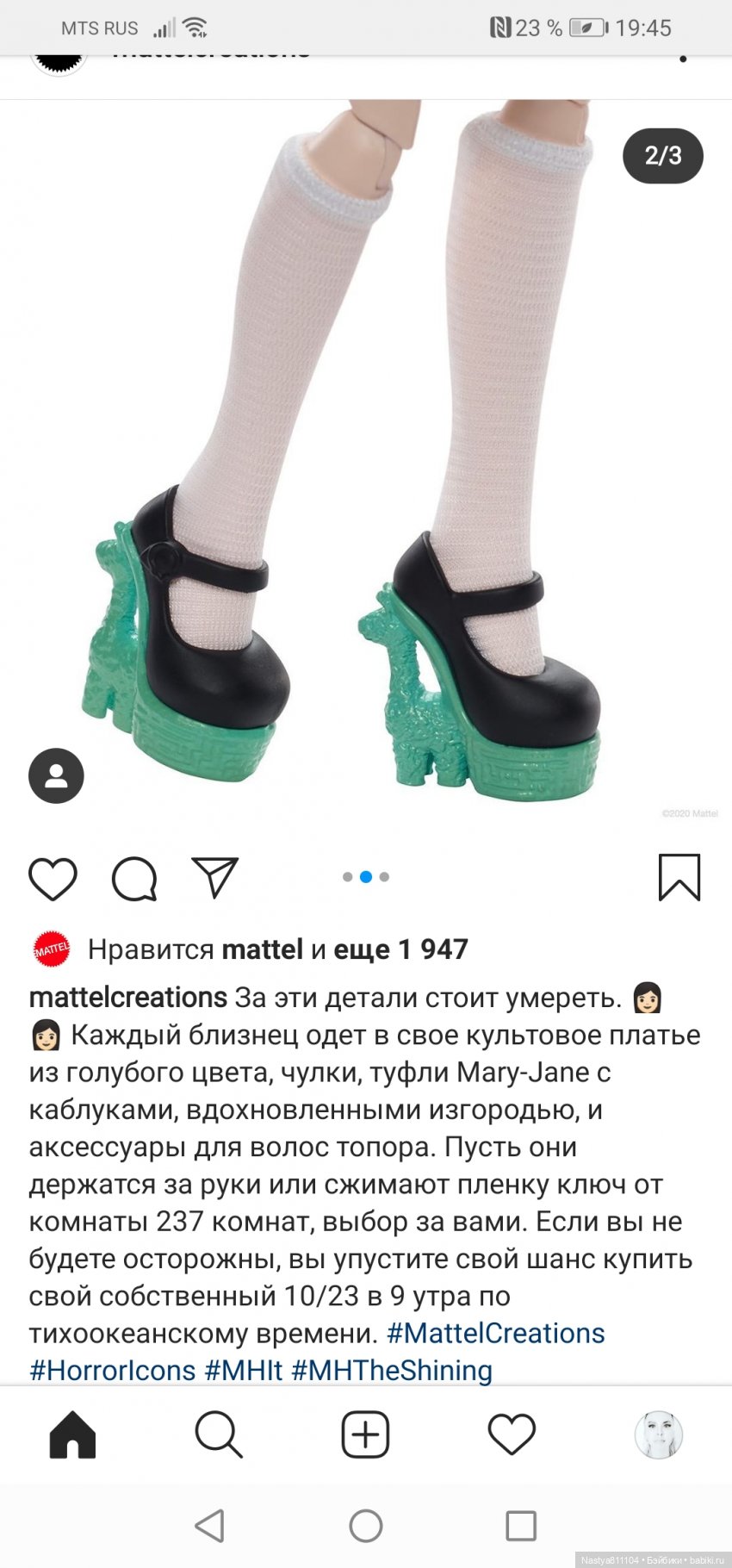
Task: Open the Activity heart tab
Action: 512,1434
